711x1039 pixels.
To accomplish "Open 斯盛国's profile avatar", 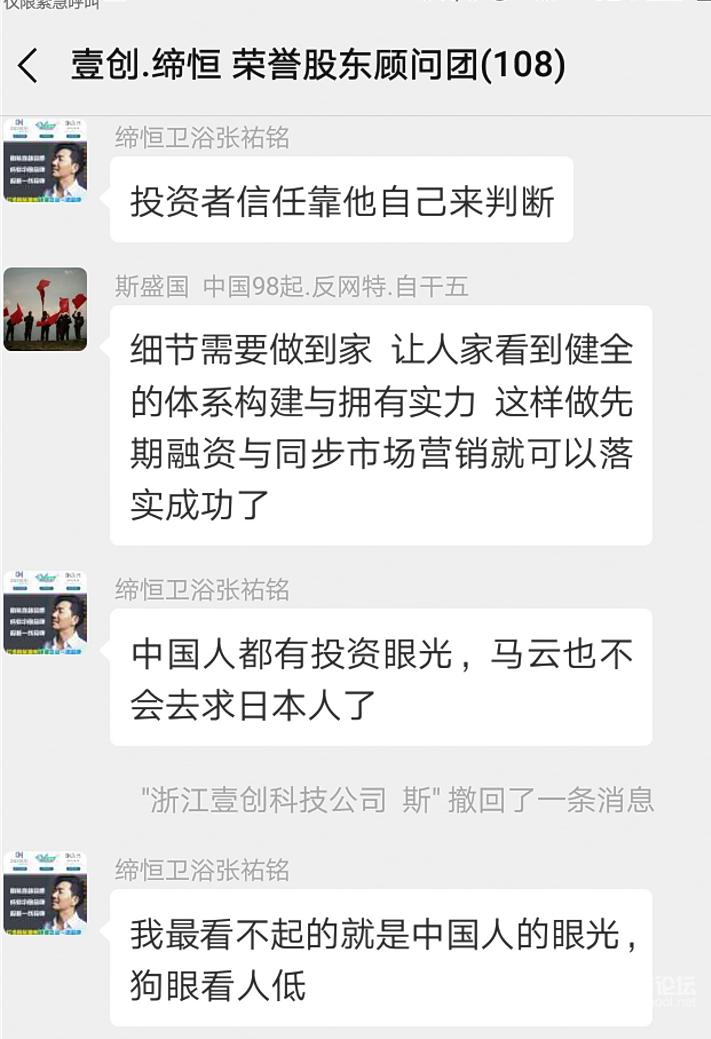I will pos(45,308).
